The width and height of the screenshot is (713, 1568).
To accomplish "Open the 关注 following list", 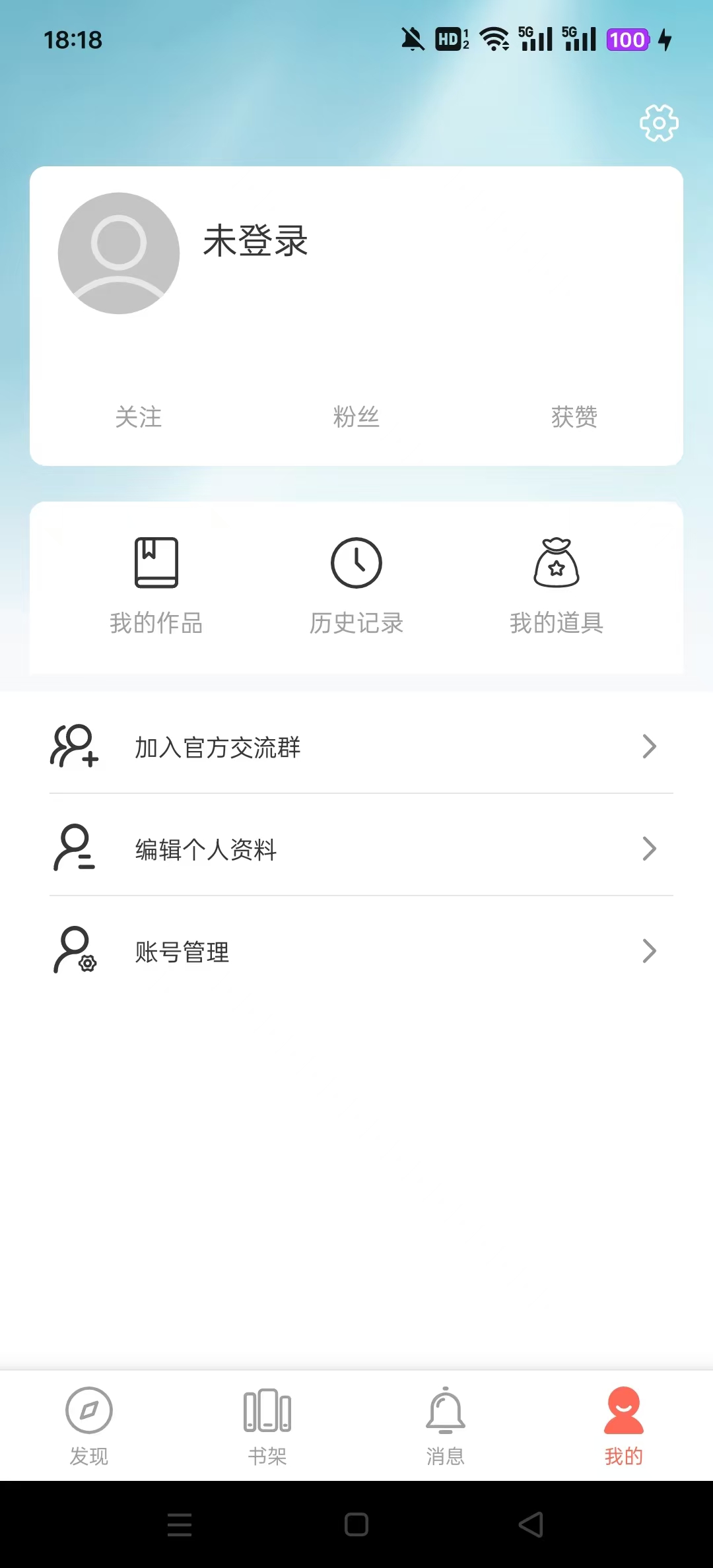I will pyautogui.click(x=138, y=417).
